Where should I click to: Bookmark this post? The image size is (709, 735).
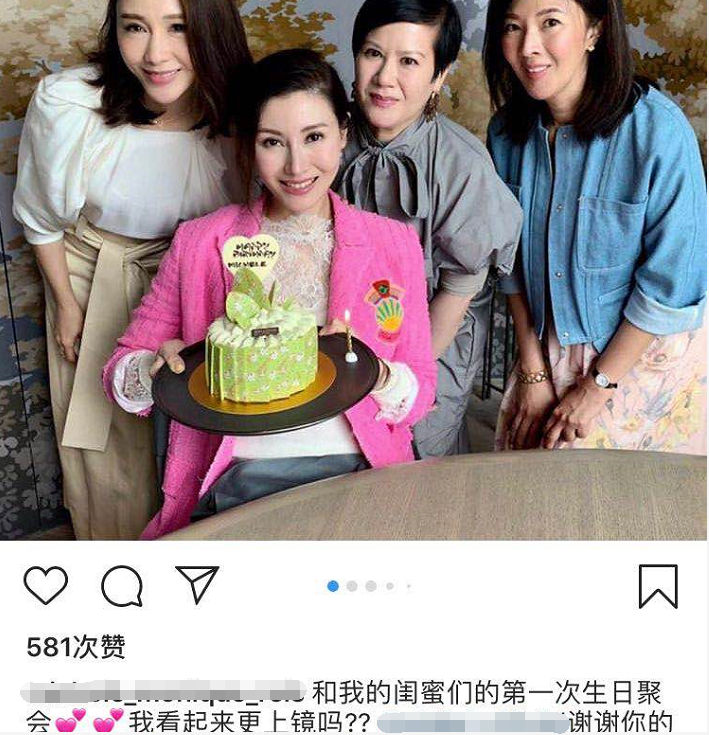point(658,586)
